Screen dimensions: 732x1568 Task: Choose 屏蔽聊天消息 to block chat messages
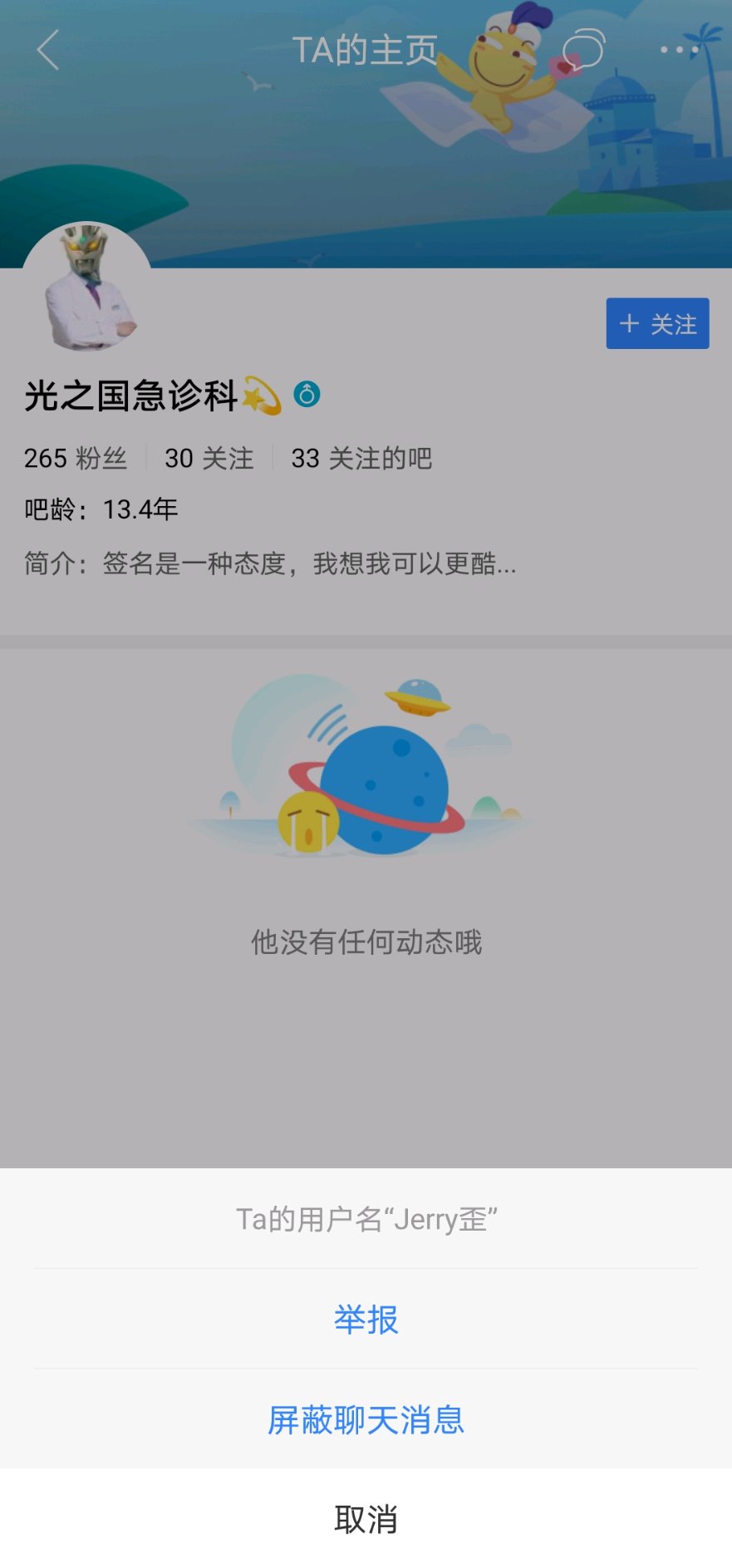[x=366, y=1419]
